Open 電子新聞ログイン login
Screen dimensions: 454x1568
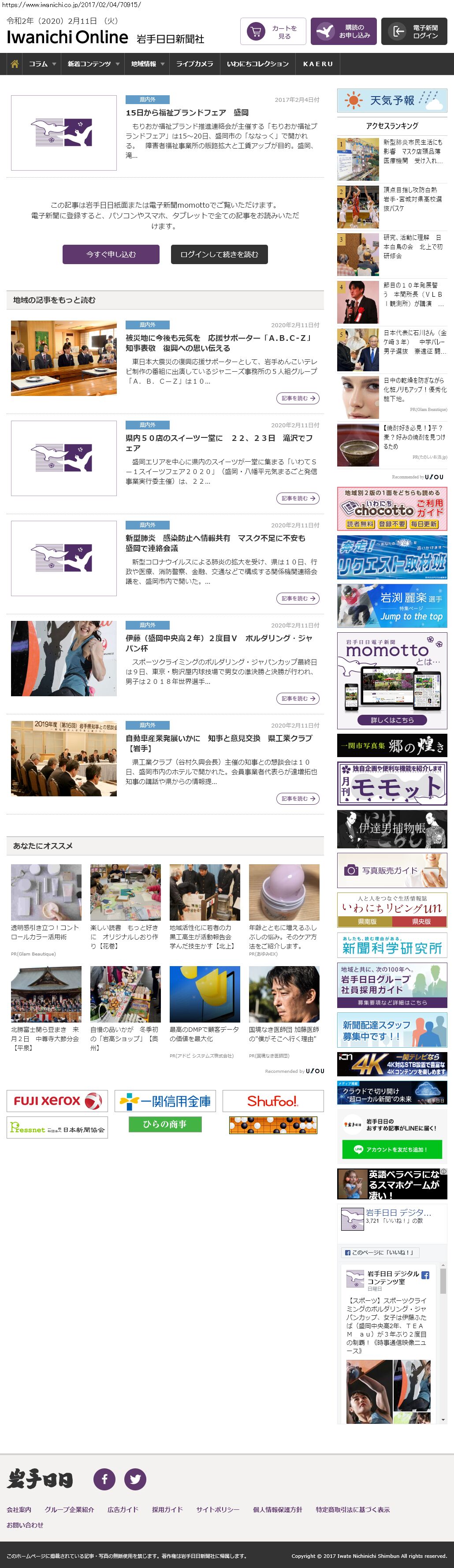pos(414,32)
